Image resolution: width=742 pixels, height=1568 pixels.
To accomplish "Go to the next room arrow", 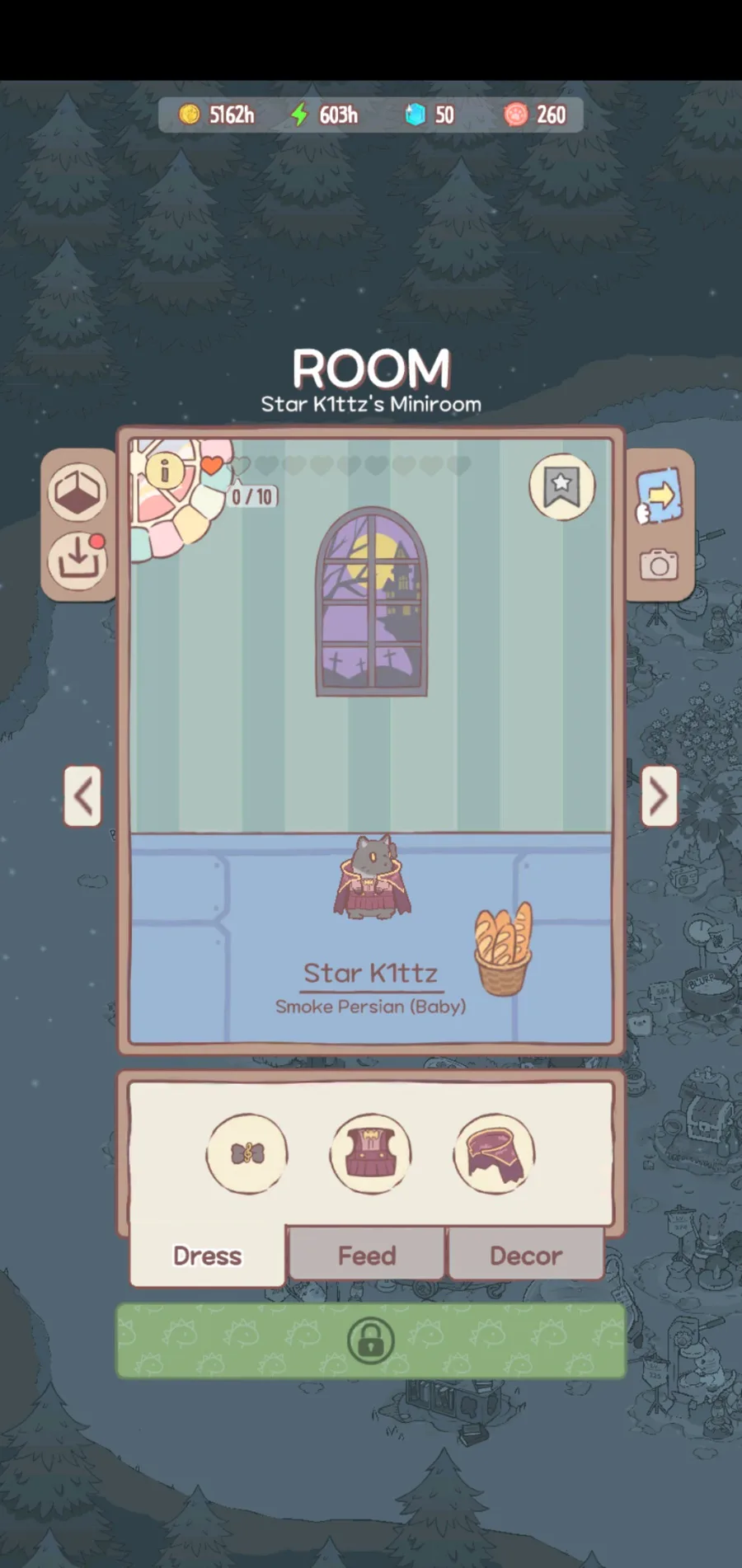I will (659, 796).
